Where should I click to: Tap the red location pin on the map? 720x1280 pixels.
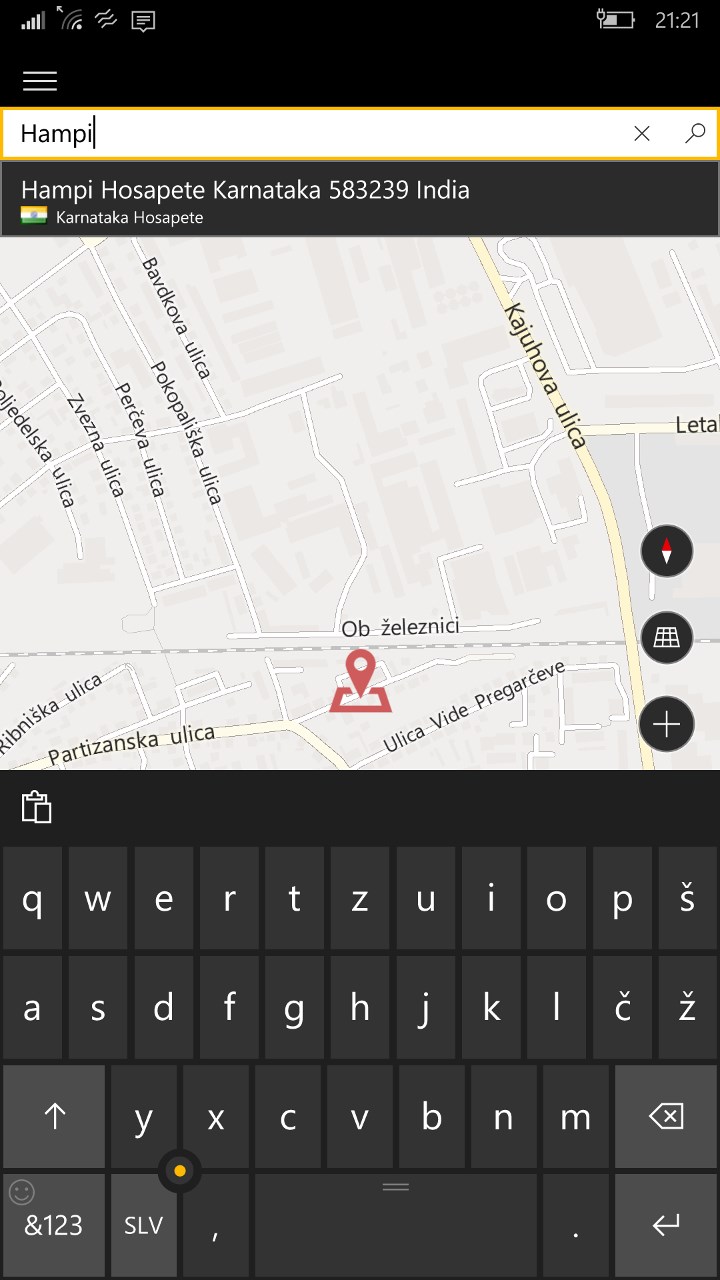point(362,680)
